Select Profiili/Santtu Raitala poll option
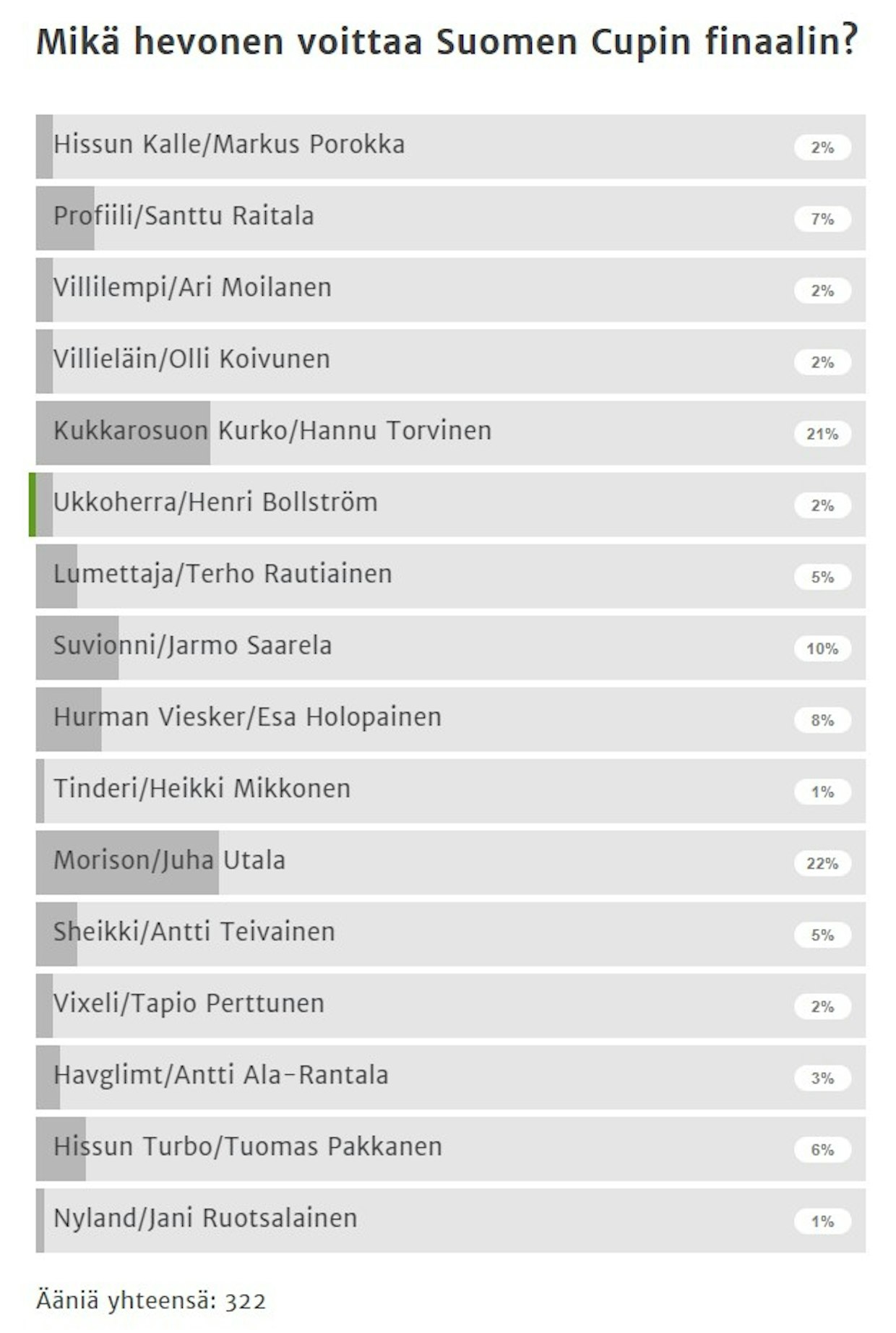 (184, 217)
